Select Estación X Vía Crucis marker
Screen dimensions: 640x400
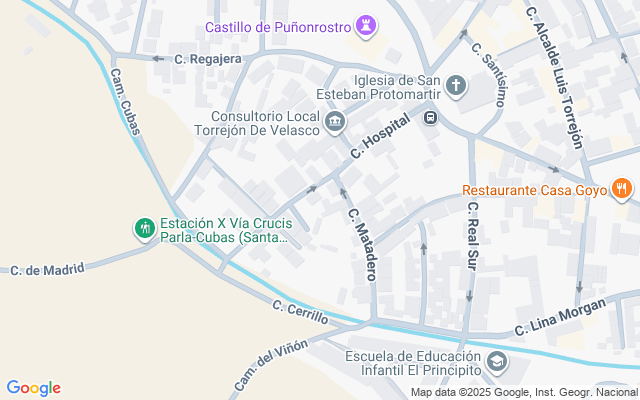pyautogui.click(x=144, y=229)
